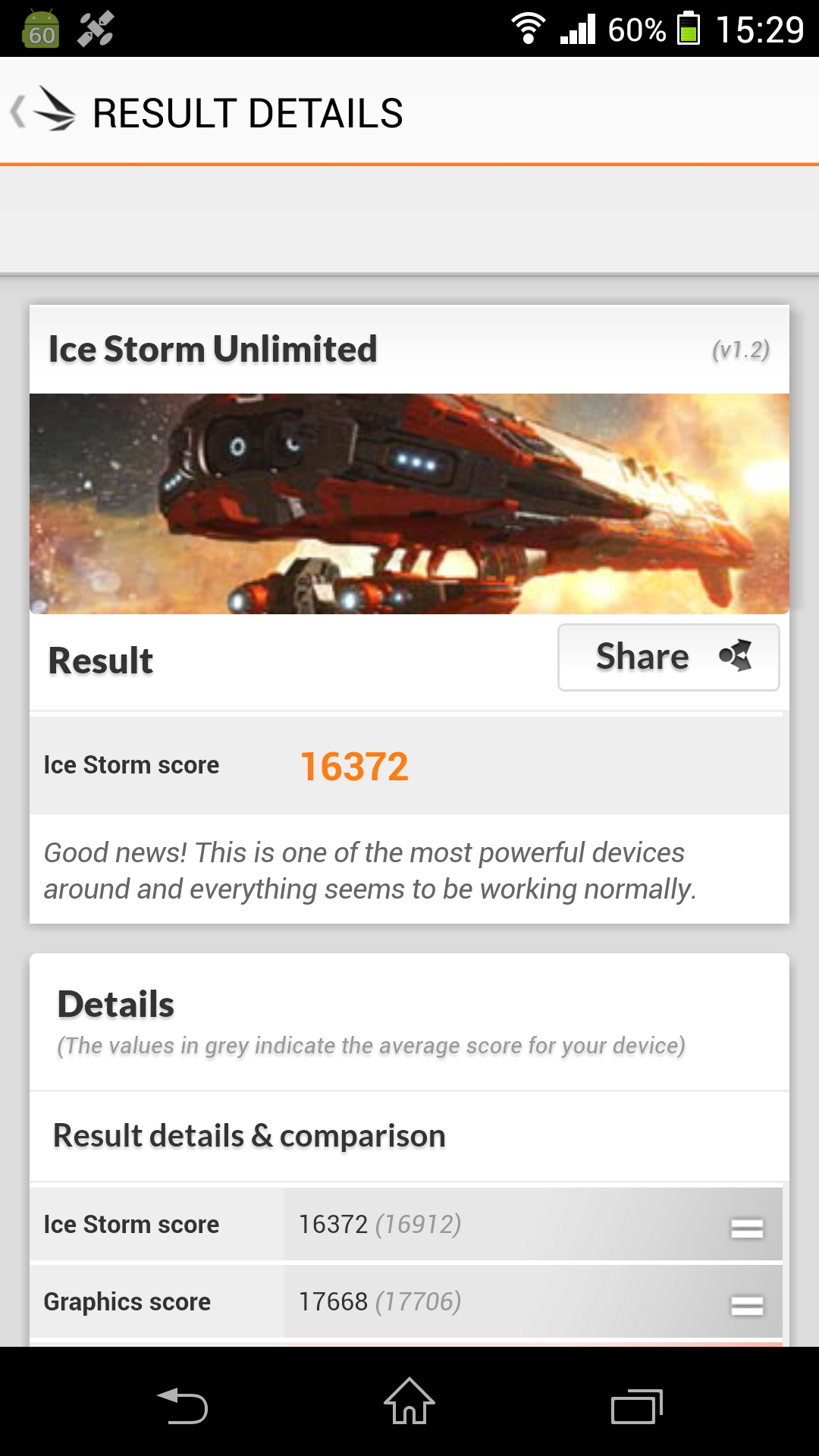Expand the Ice Storm score row
Image resolution: width=819 pixels, height=1456 pixels.
tap(746, 1227)
